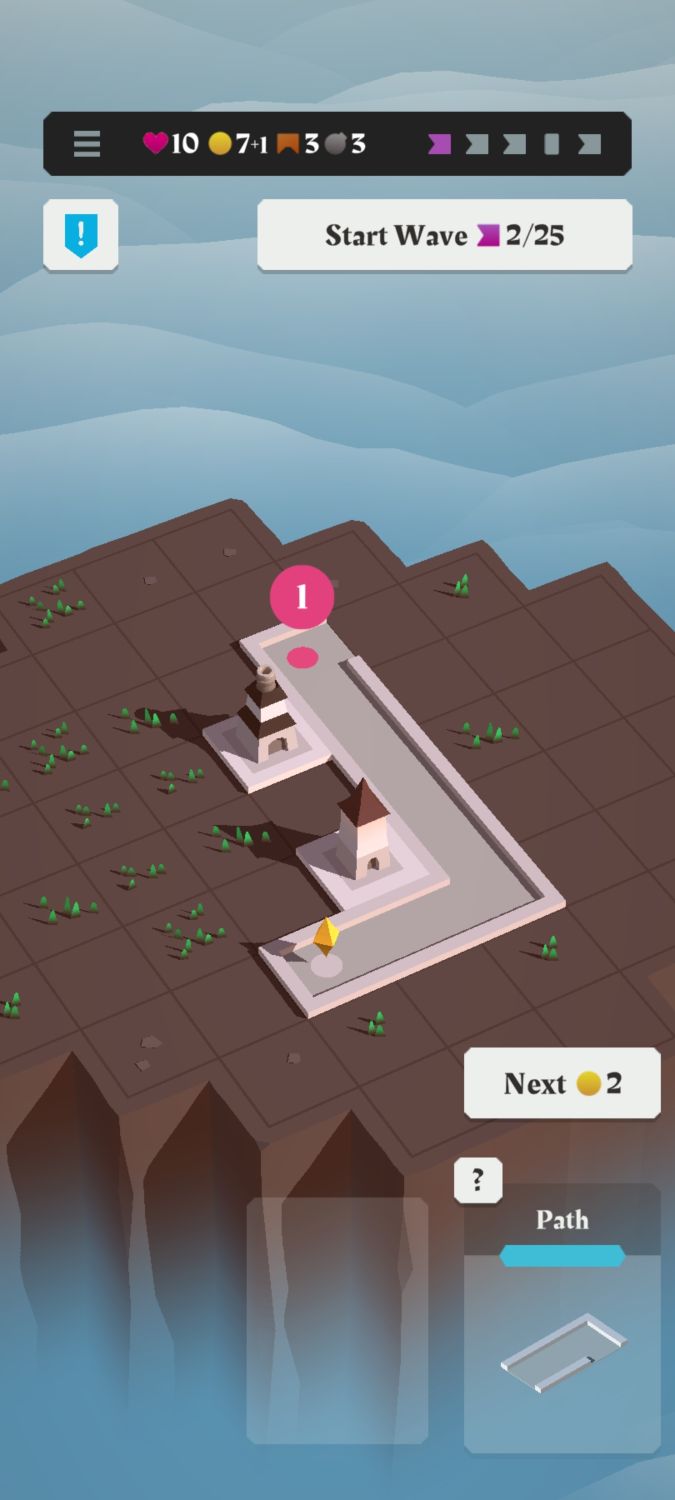Open the blue exclamation alert
Image resolution: width=675 pixels, height=1500 pixels.
pos(81,235)
